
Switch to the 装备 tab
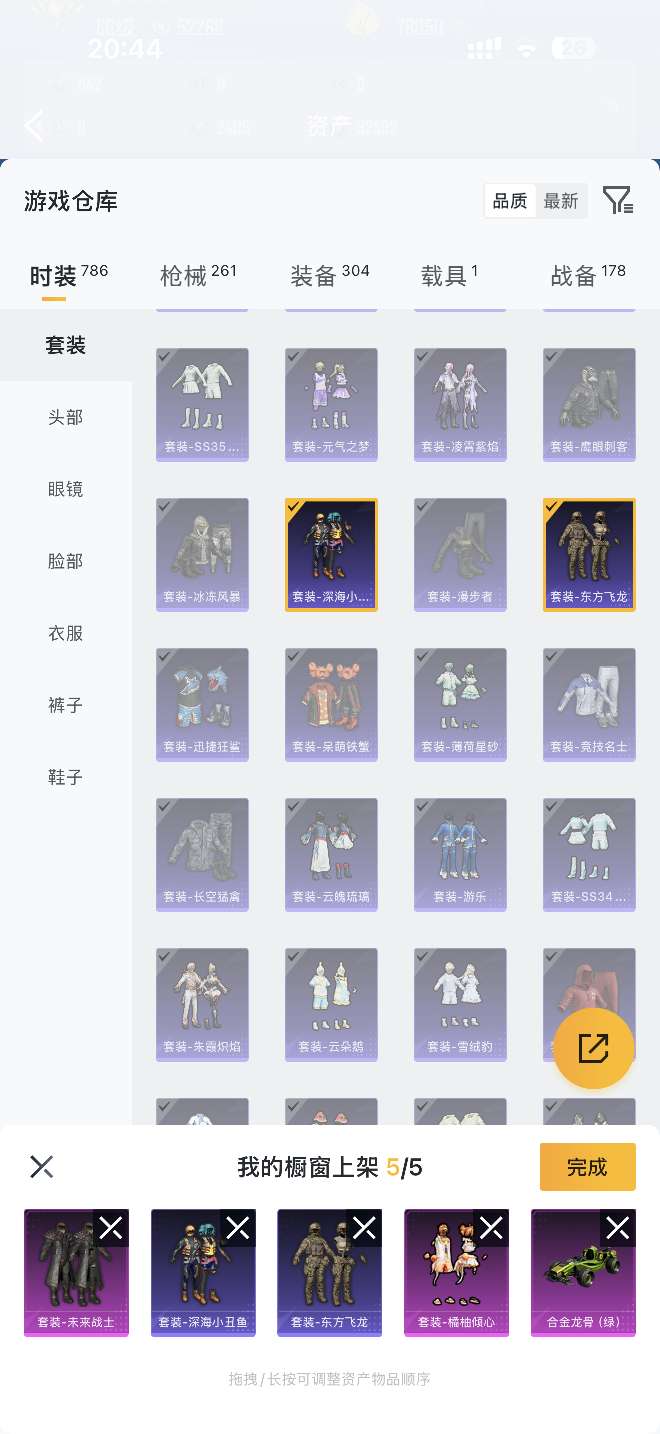point(329,275)
